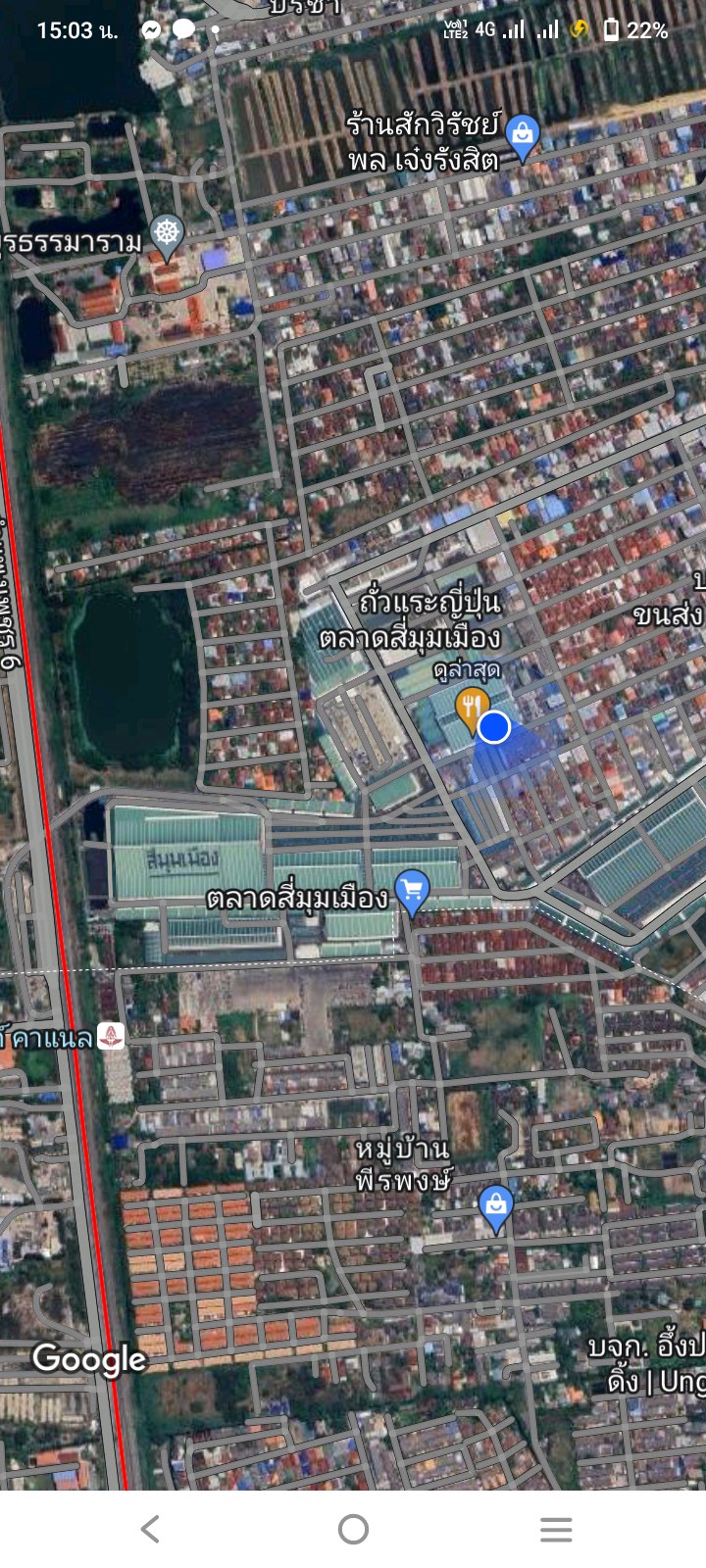
Task: Go back with the system back button
Action: pos(150,1529)
